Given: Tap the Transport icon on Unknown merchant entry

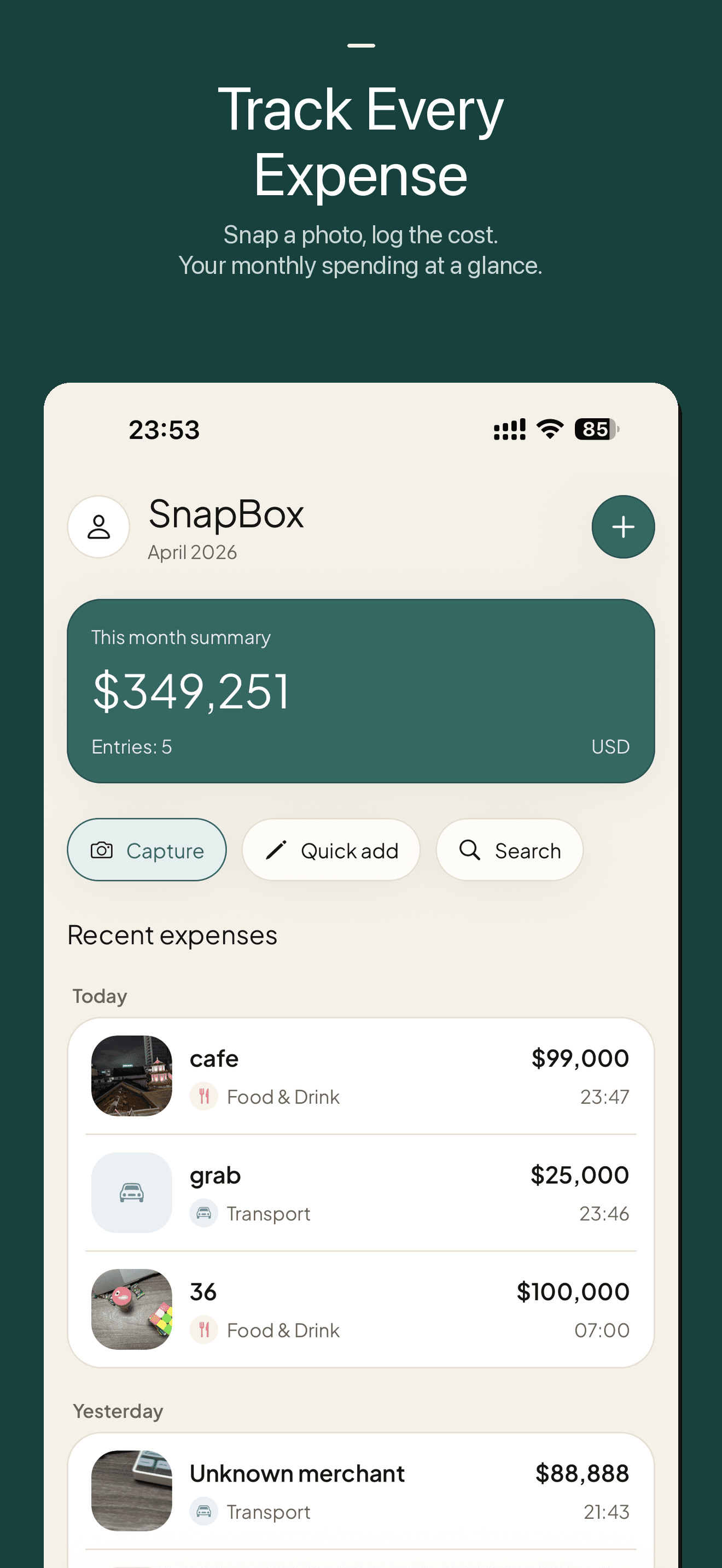Looking at the screenshot, I should point(205,1511).
